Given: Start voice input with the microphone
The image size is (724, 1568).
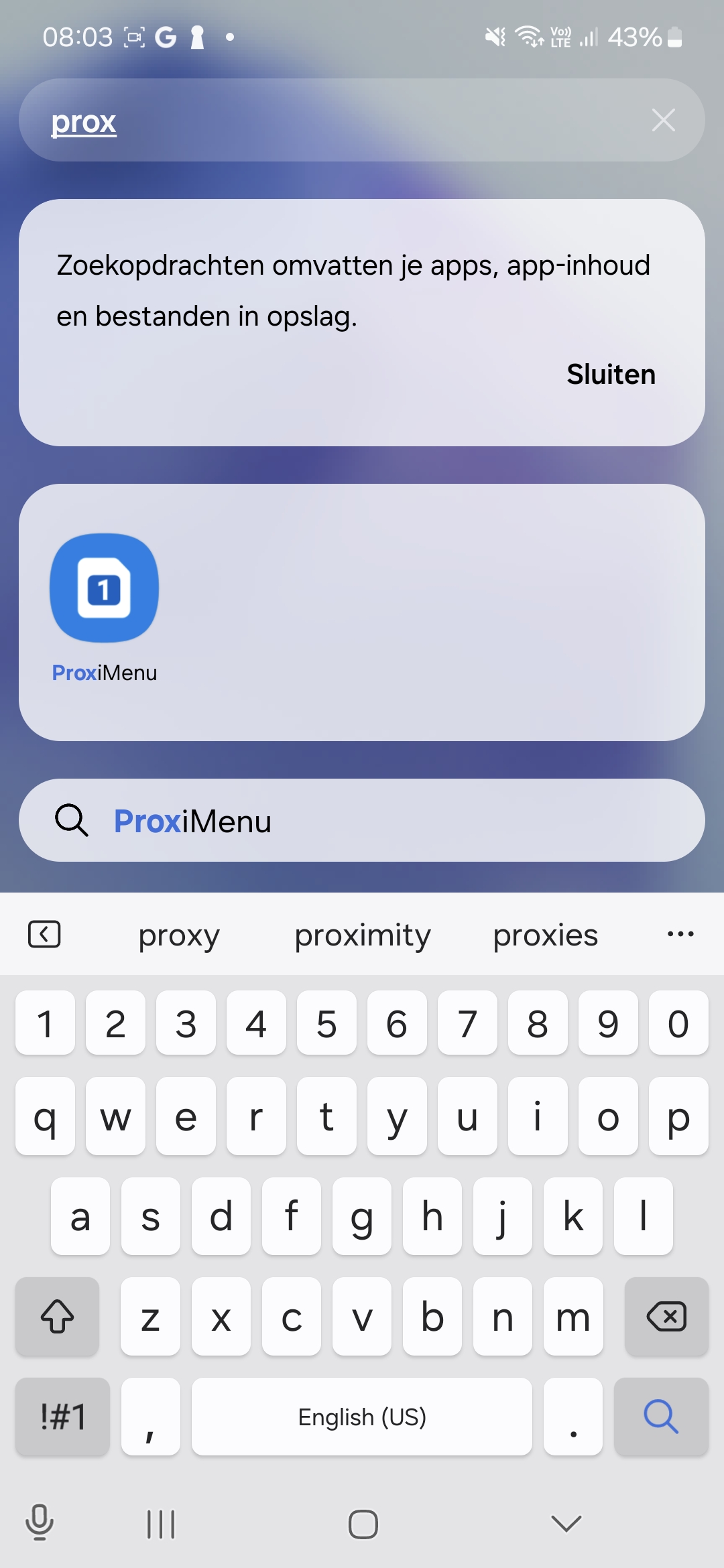Looking at the screenshot, I should pos(40,1522).
